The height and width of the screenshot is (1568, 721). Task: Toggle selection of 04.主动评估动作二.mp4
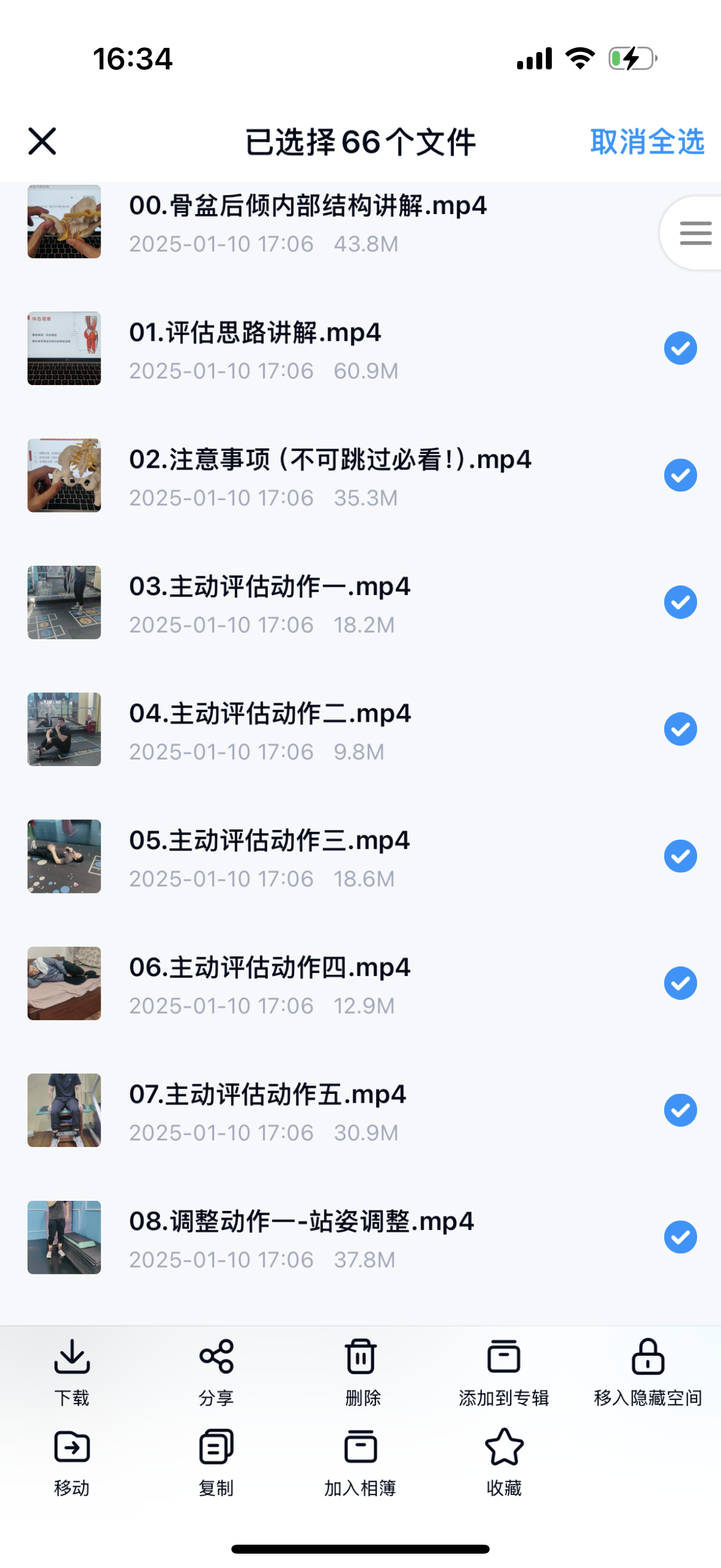680,729
